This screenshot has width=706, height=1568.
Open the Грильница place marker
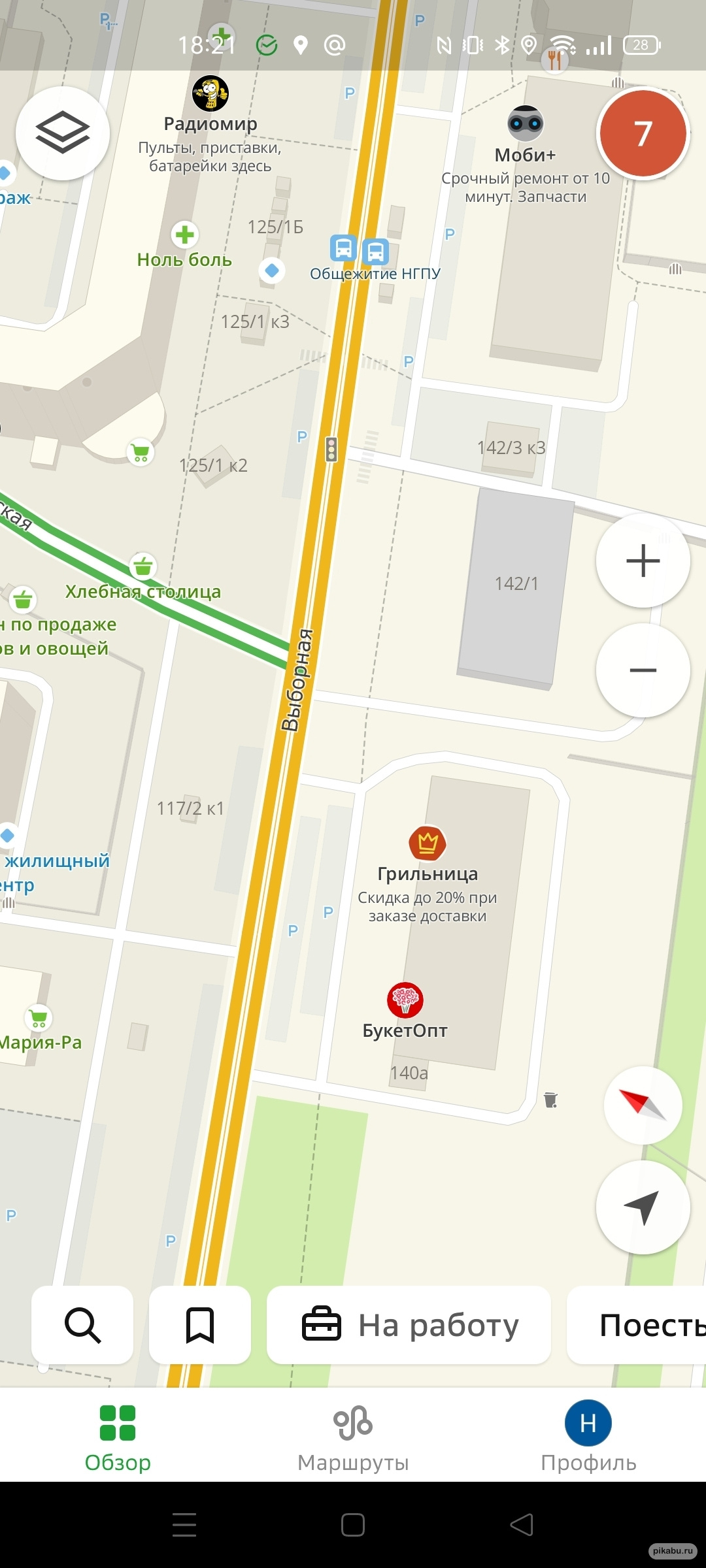428,843
